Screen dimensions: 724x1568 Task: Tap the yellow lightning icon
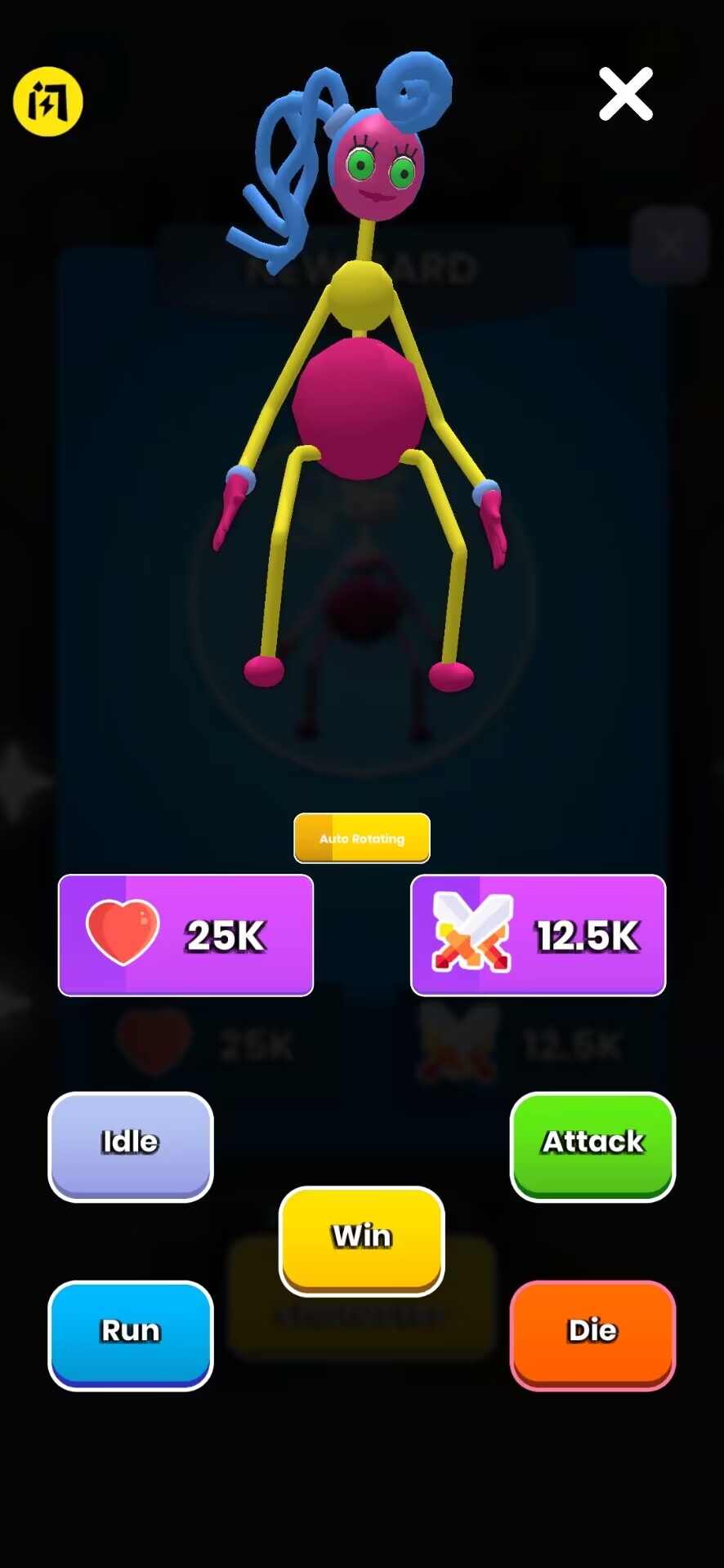pos(47,102)
